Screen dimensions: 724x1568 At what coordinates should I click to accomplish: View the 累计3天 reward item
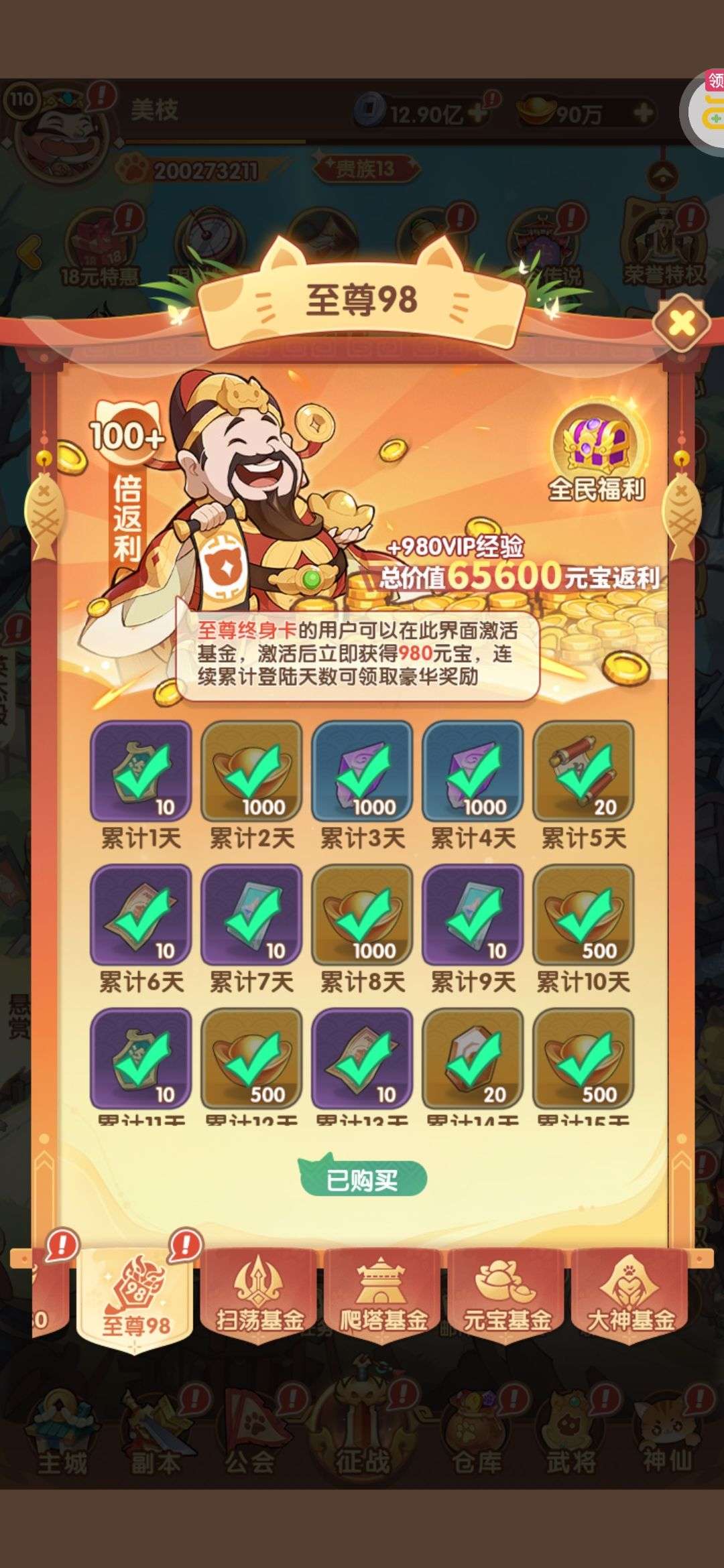[x=362, y=771]
